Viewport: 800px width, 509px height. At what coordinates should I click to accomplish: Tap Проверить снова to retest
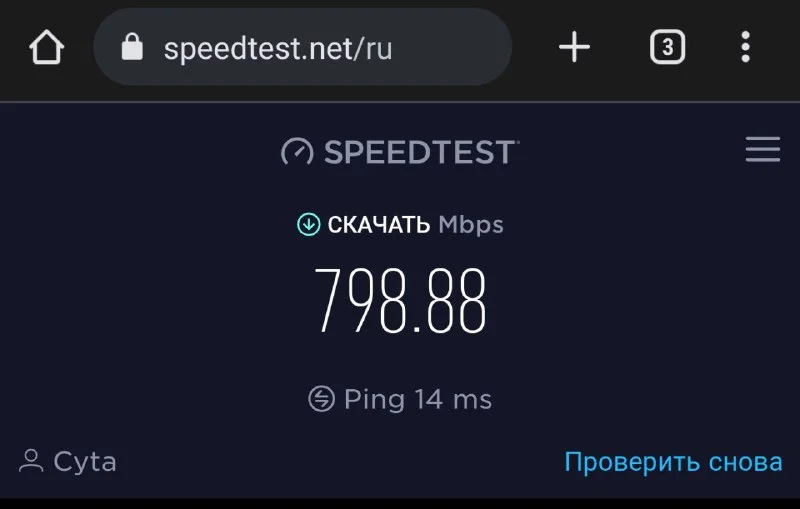point(673,462)
